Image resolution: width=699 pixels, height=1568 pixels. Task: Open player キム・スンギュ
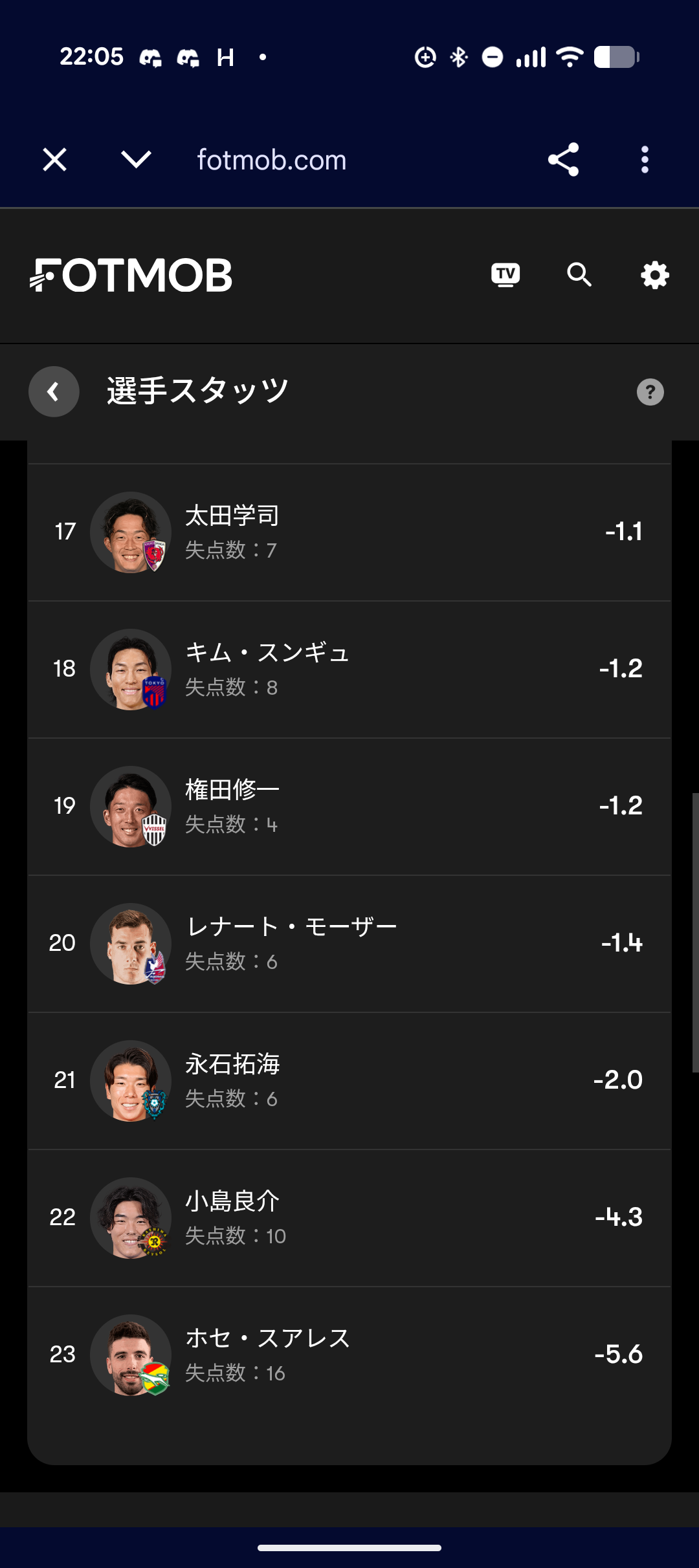coord(349,670)
